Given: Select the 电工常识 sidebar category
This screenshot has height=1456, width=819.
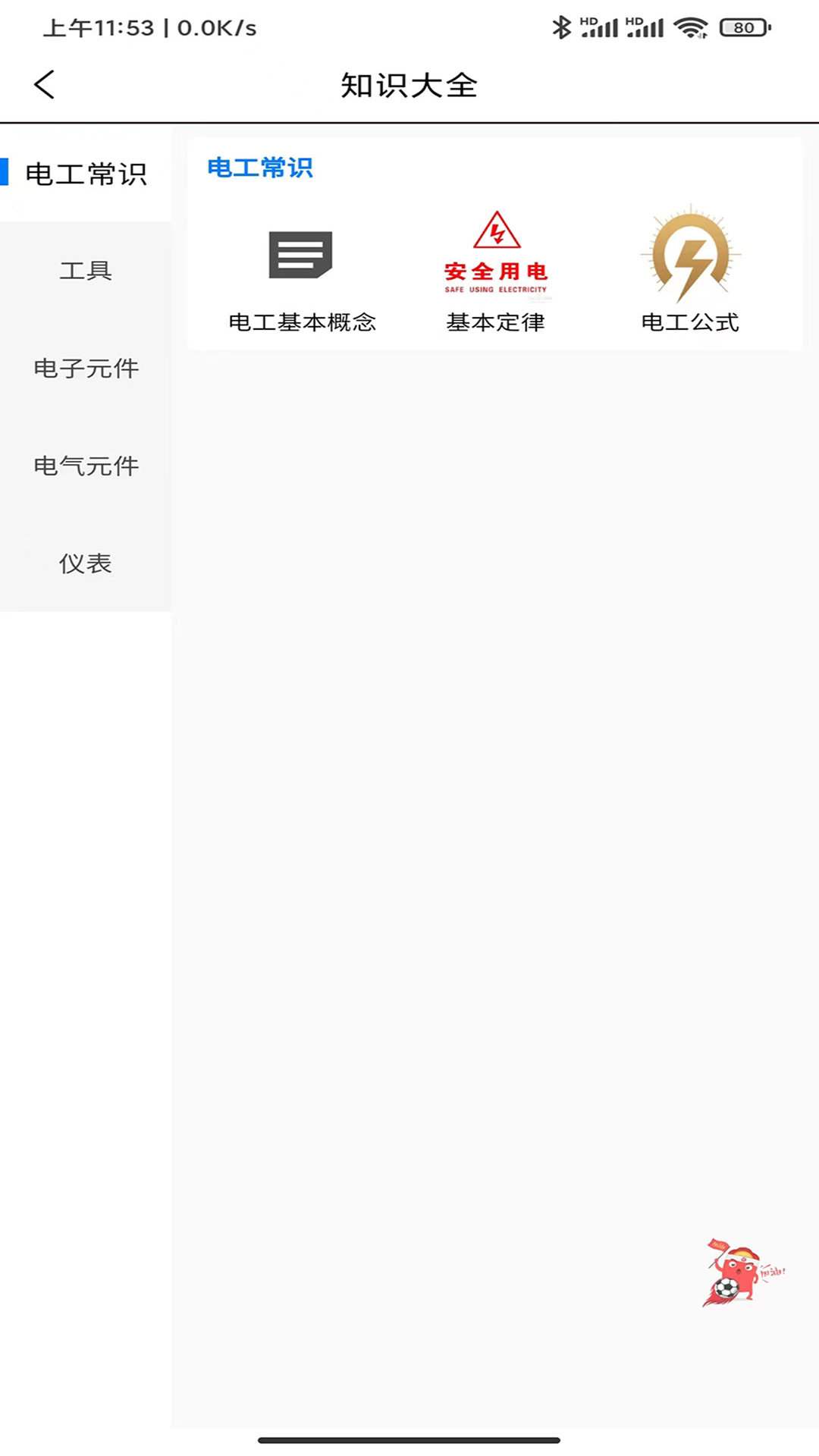Looking at the screenshot, I should coord(85,173).
